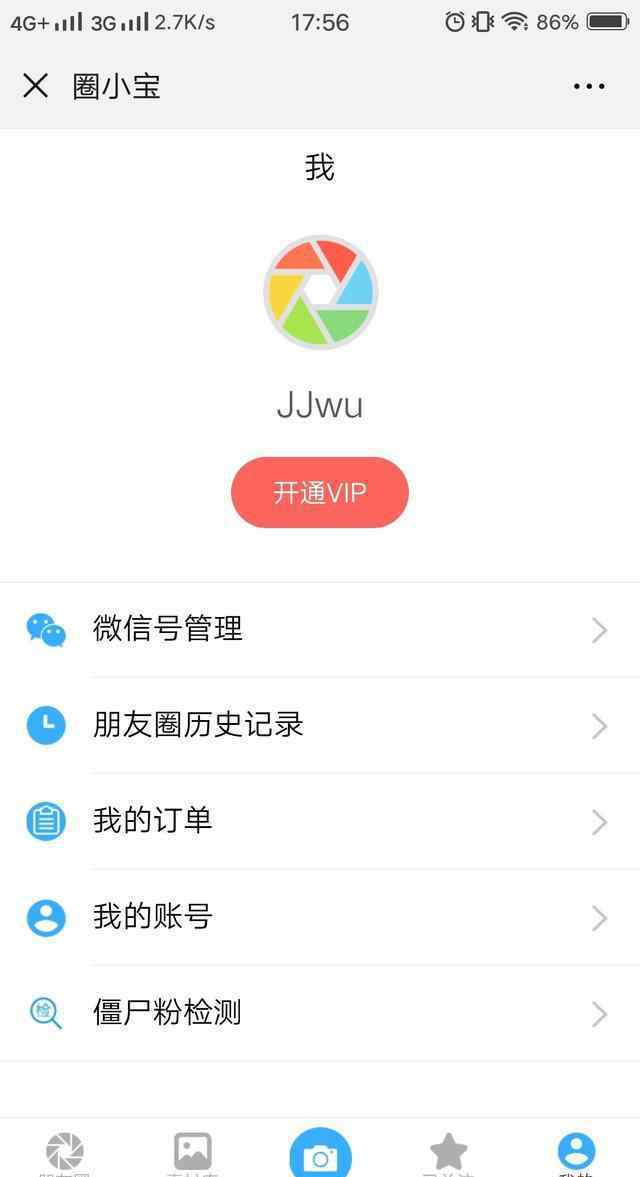Go to 我的账号

coord(320,918)
